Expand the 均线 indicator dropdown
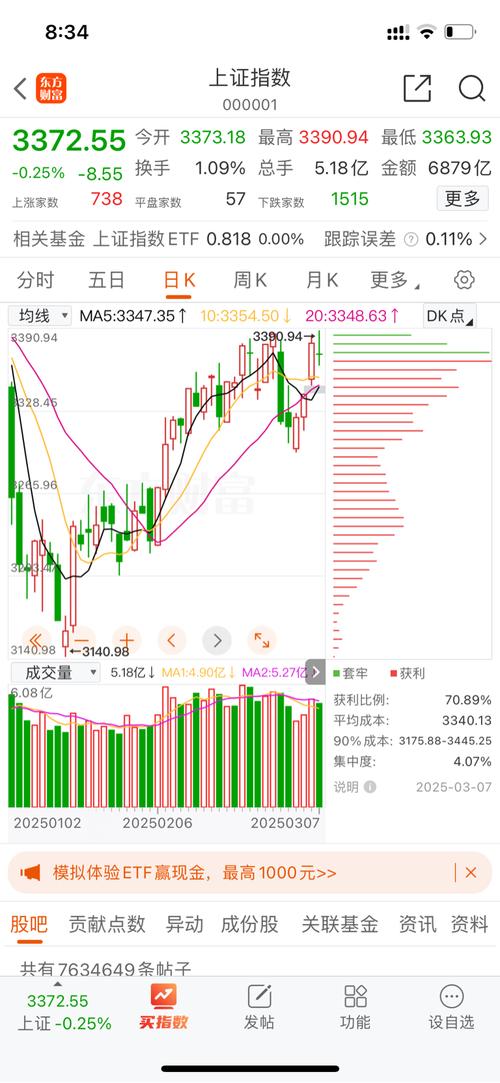This screenshot has height=1083, width=500. click(x=39, y=316)
